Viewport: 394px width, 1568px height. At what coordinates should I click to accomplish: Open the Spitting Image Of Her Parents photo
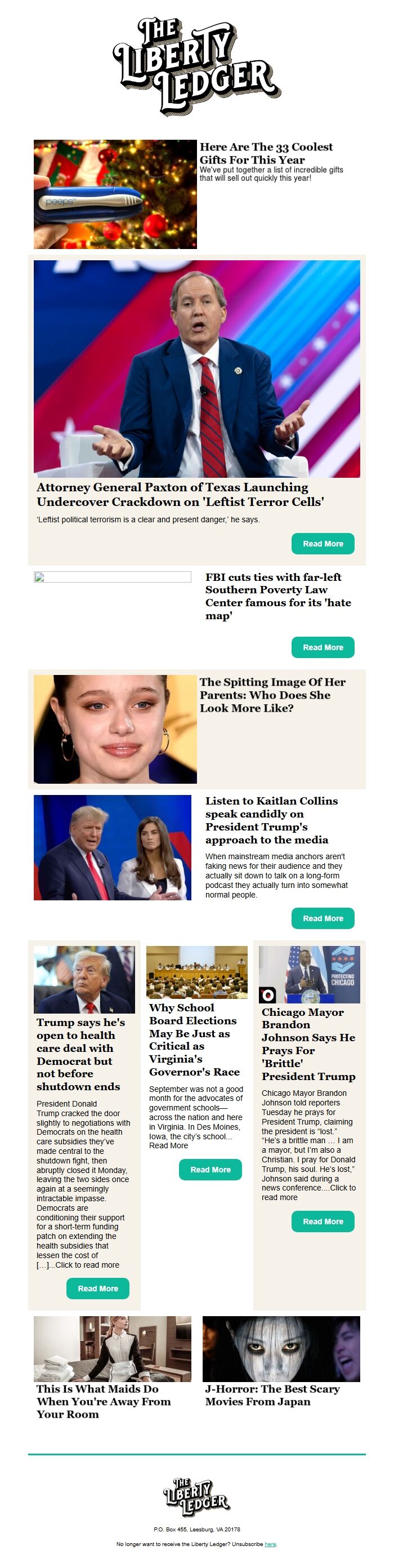coord(115,729)
